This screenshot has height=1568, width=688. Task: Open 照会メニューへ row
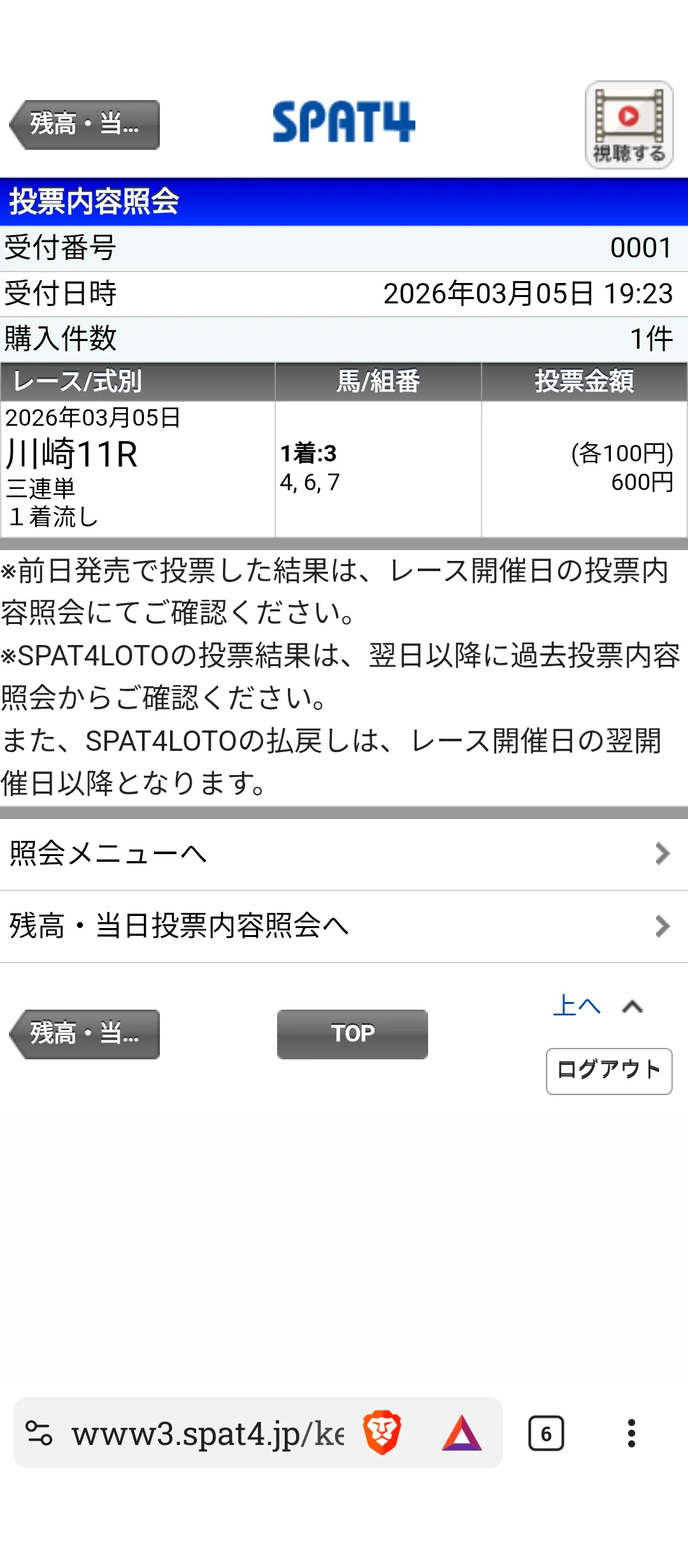pos(344,853)
